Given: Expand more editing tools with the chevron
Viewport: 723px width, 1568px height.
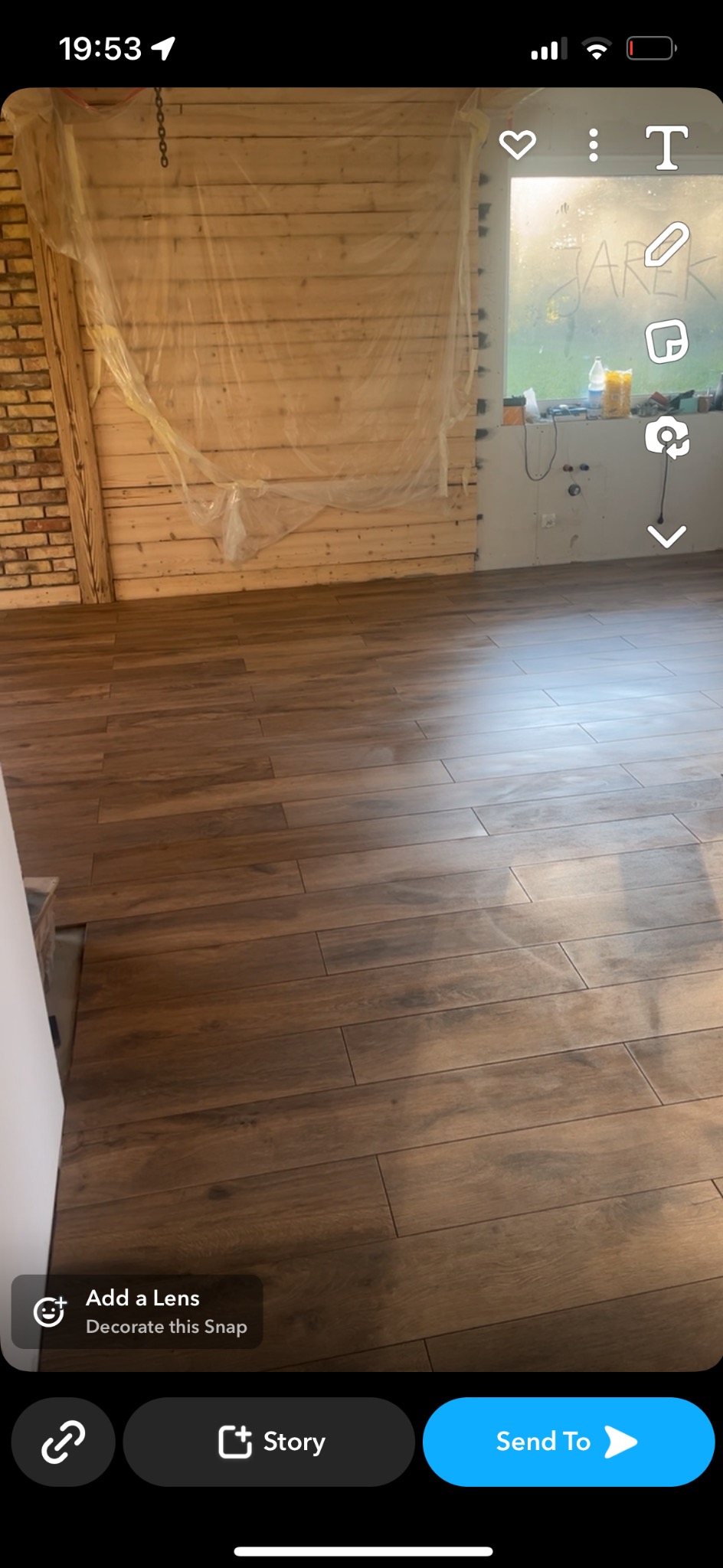Looking at the screenshot, I should 666,536.
